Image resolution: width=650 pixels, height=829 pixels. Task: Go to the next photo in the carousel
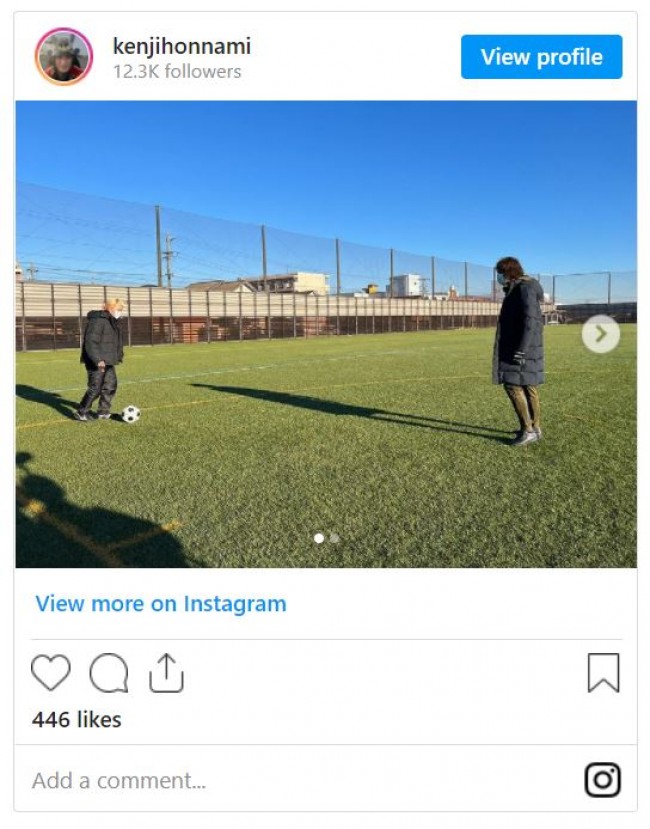click(600, 334)
